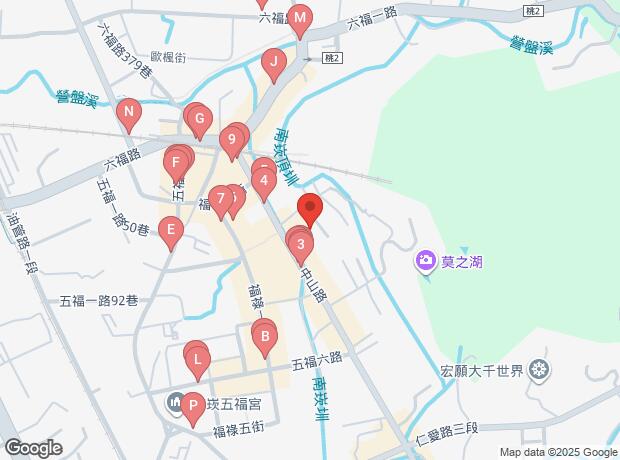Select map marker L
Image resolution: width=620 pixels, height=460 pixels.
pyautogui.click(x=197, y=360)
